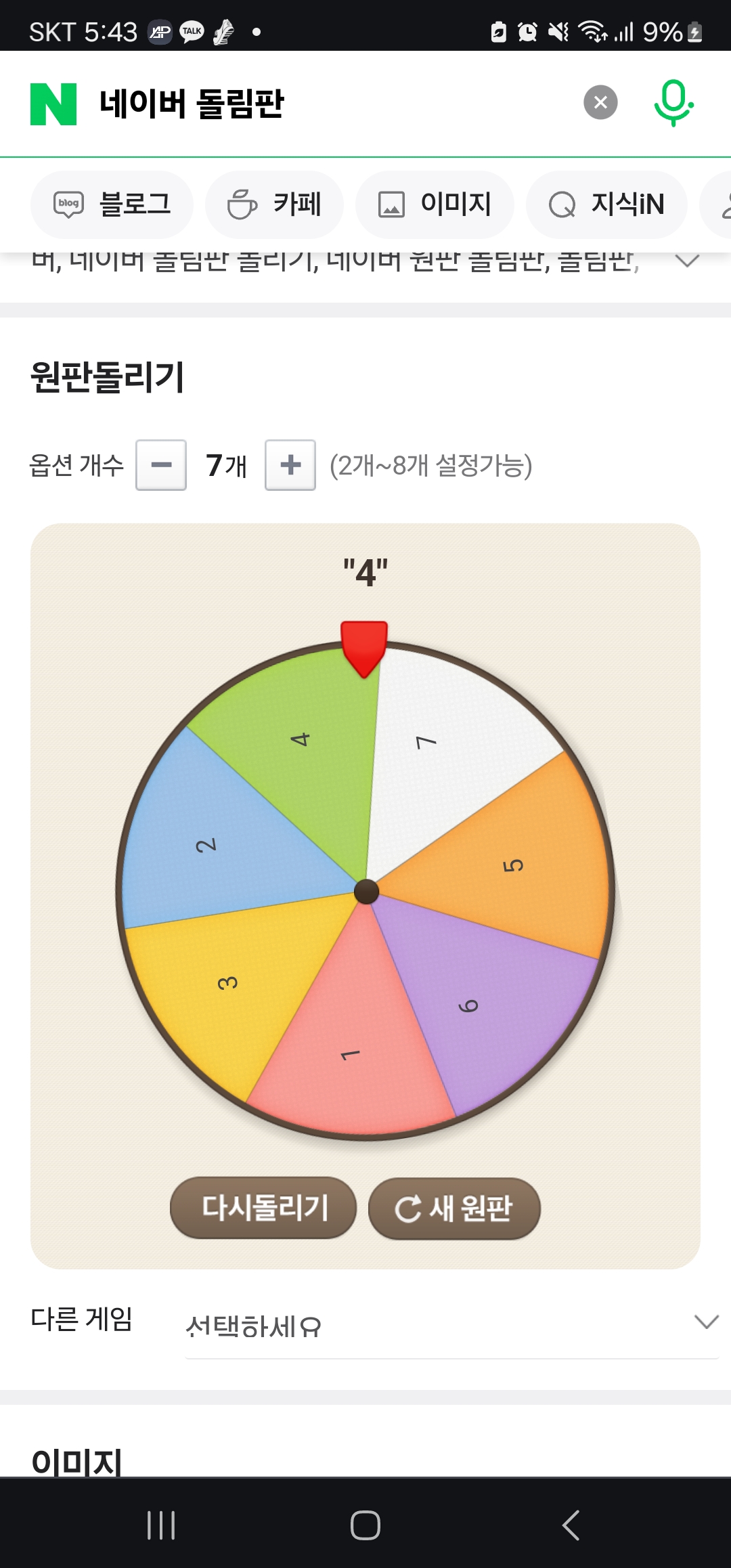
Task: Increase option count with the plus button
Action: point(290,465)
